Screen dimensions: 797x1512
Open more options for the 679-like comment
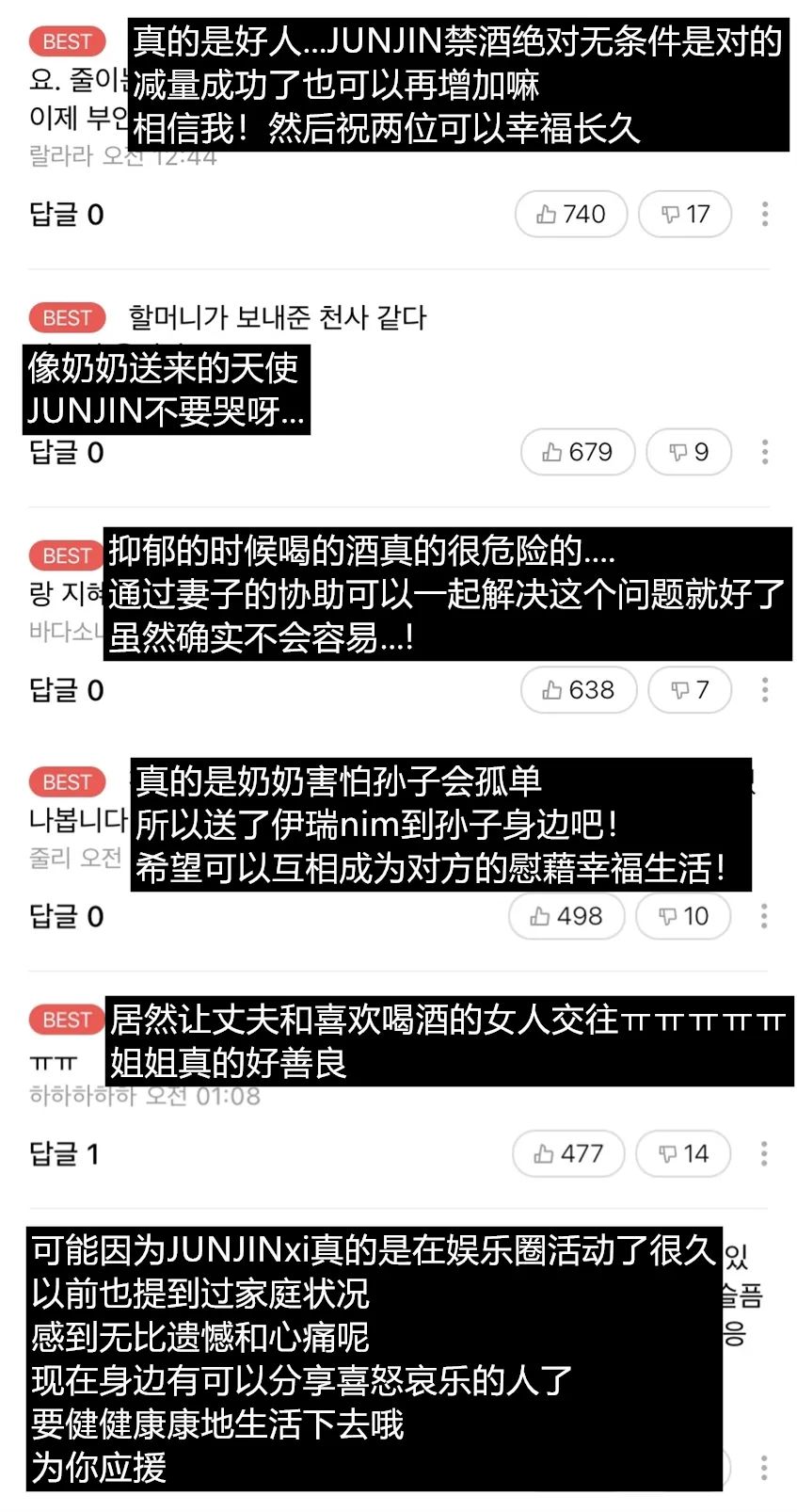click(764, 453)
